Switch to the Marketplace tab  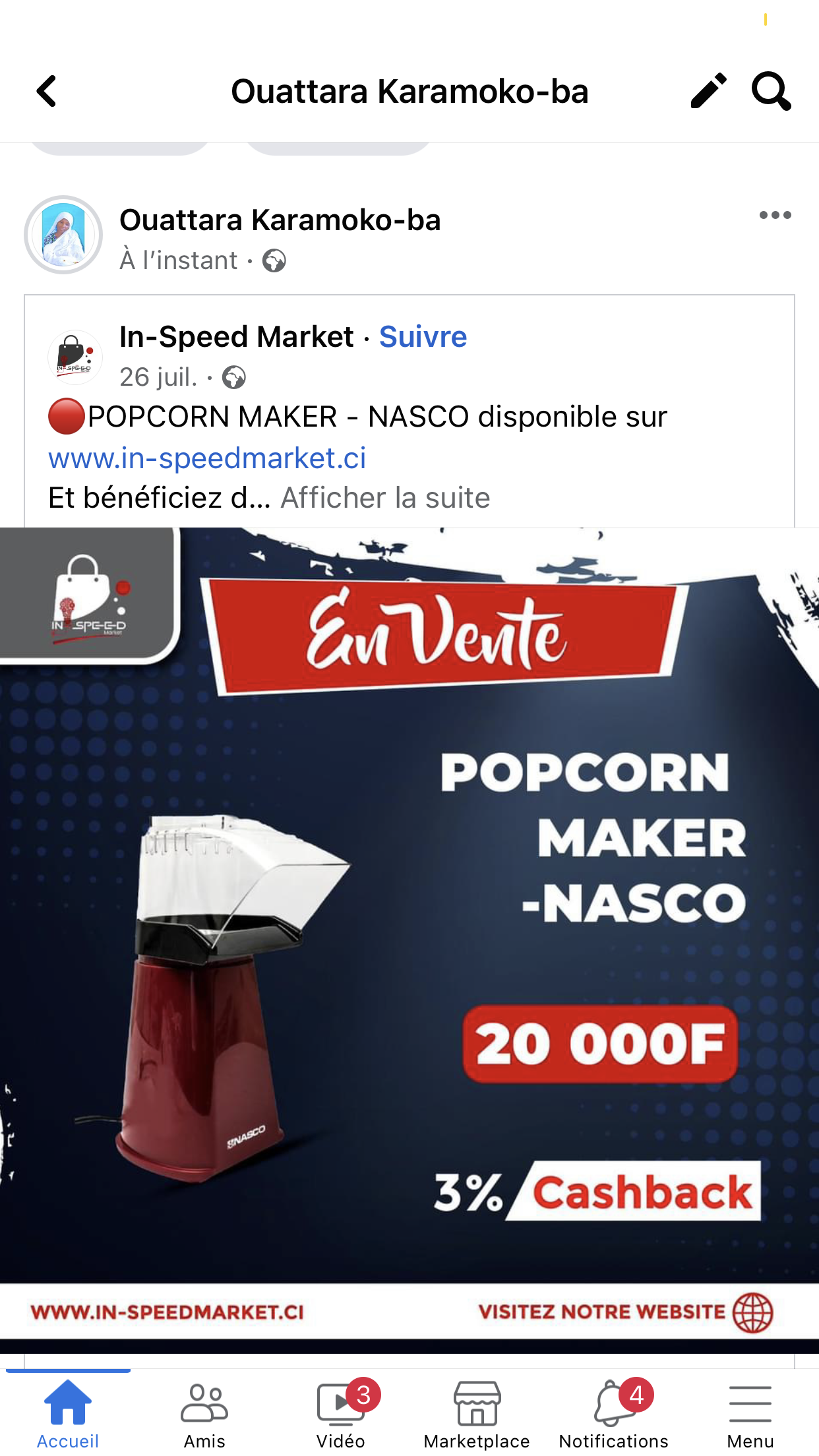477,1413
